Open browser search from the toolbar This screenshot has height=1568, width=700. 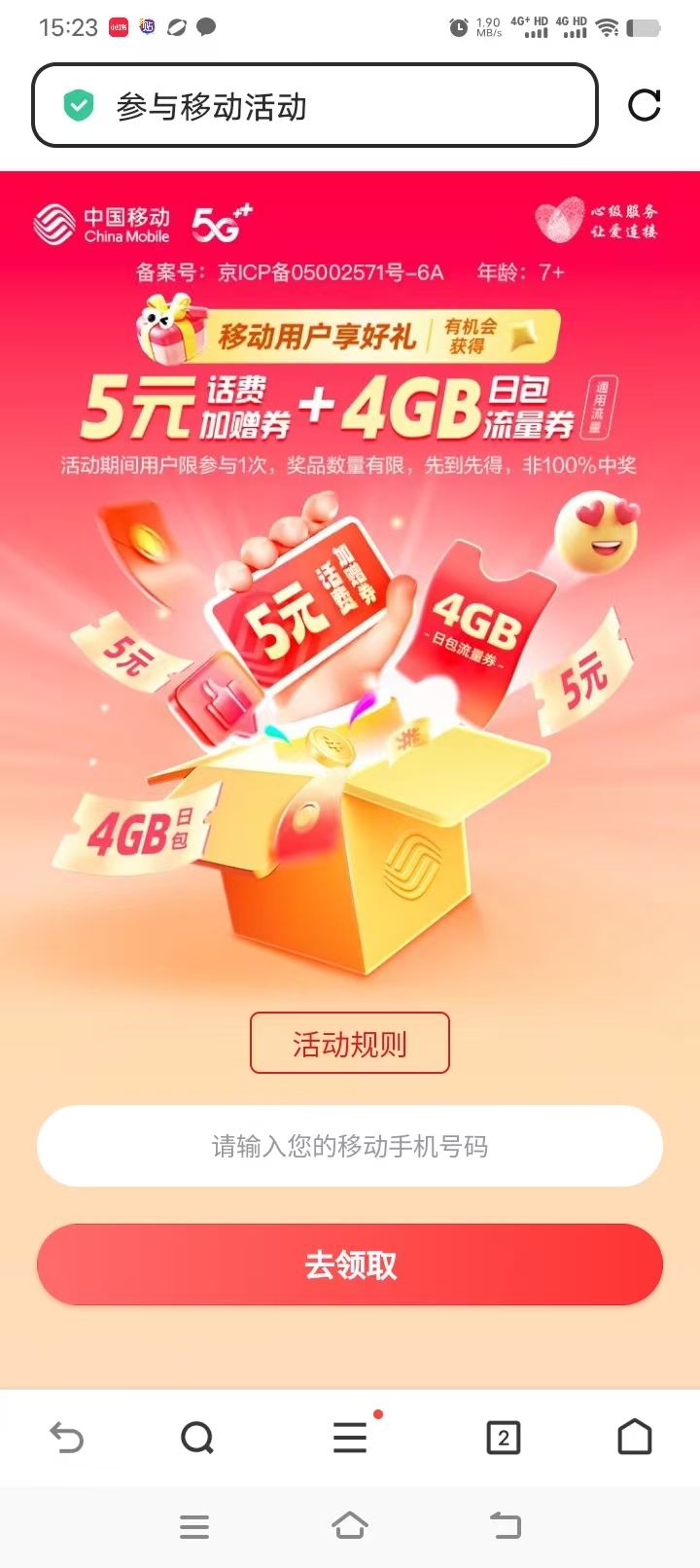(x=197, y=1437)
